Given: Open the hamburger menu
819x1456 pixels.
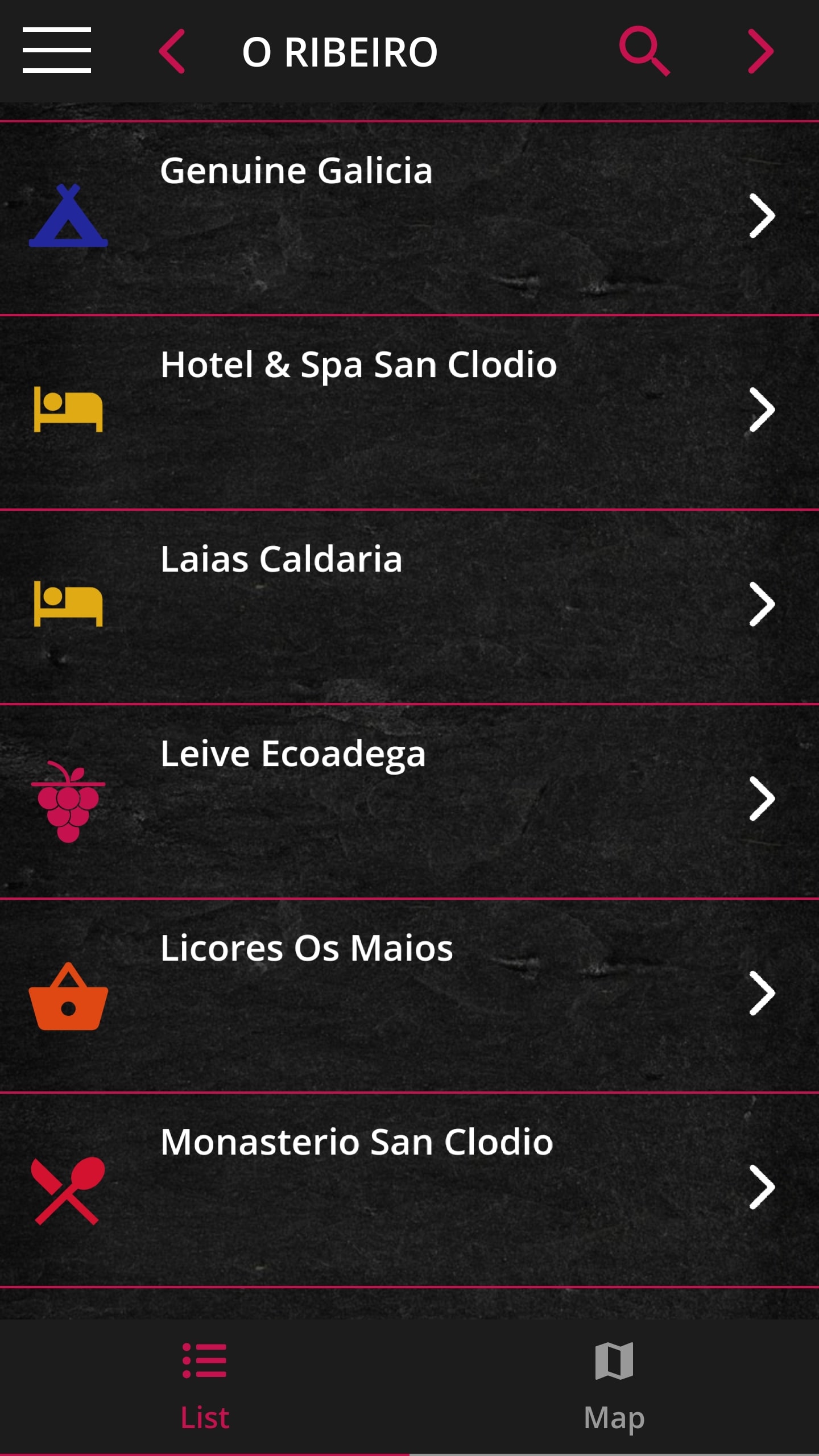Looking at the screenshot, I should click(57, 50).
